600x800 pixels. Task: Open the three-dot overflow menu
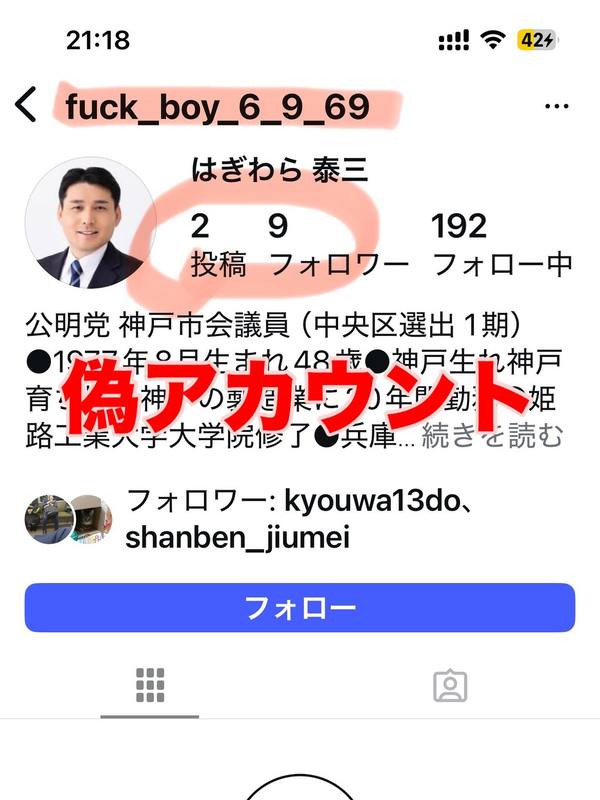(555, 105)
